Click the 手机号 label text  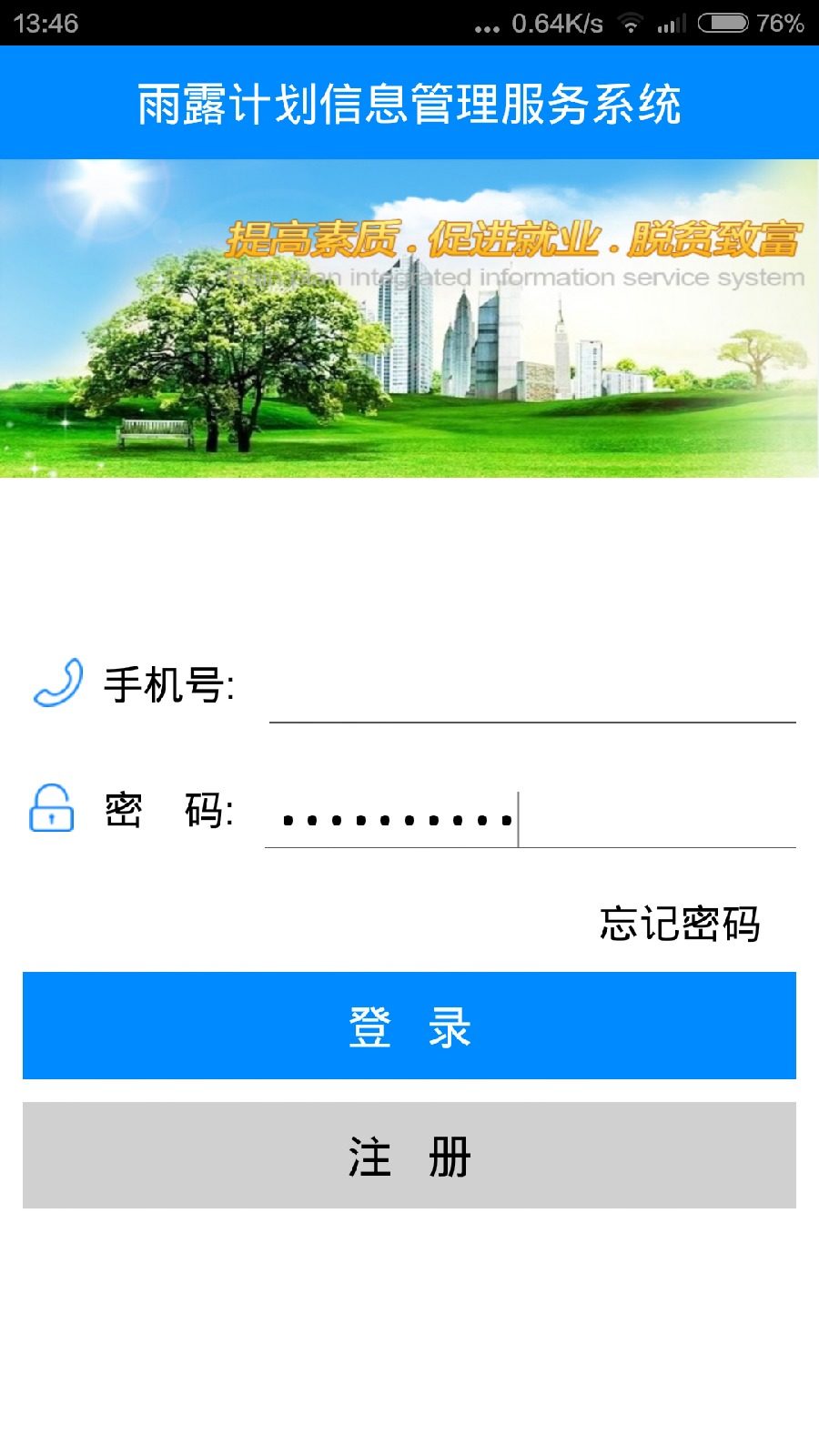point(168,684)
